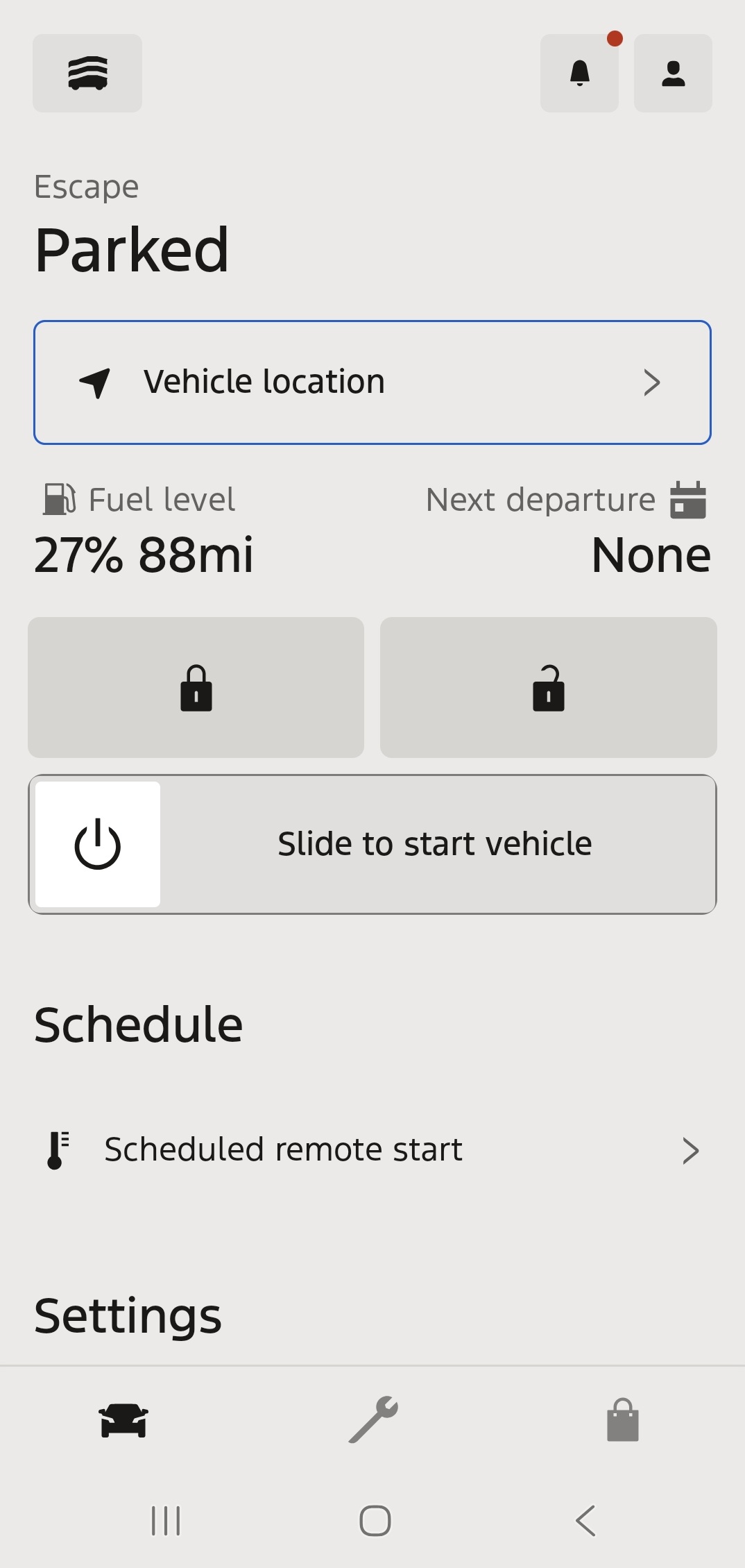Open the notifications bell

click(x=579, y=73)
